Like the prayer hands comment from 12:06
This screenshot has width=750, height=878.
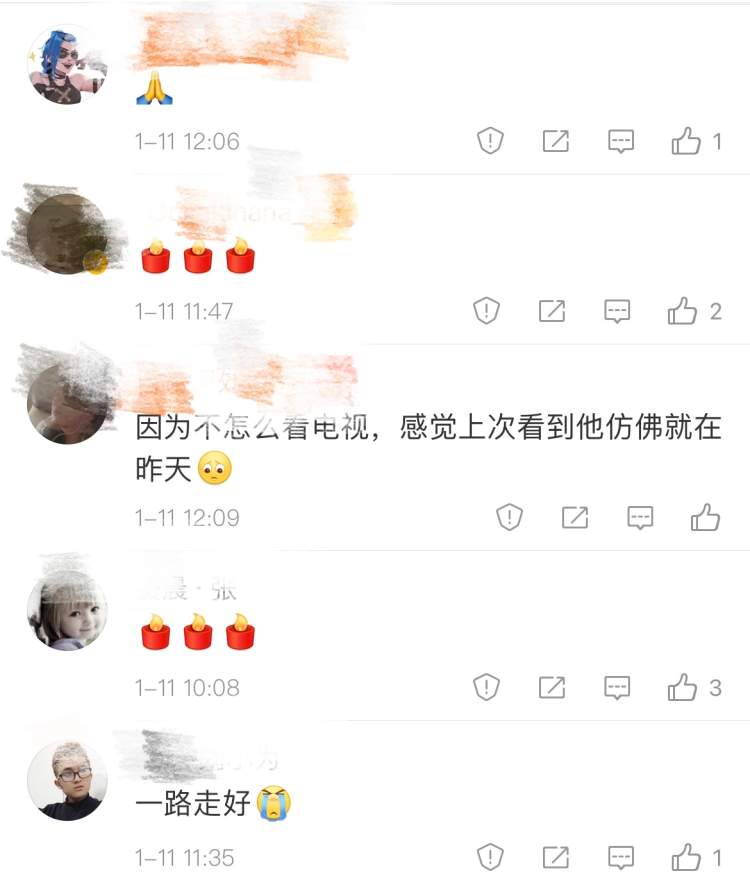click(687, 141)
